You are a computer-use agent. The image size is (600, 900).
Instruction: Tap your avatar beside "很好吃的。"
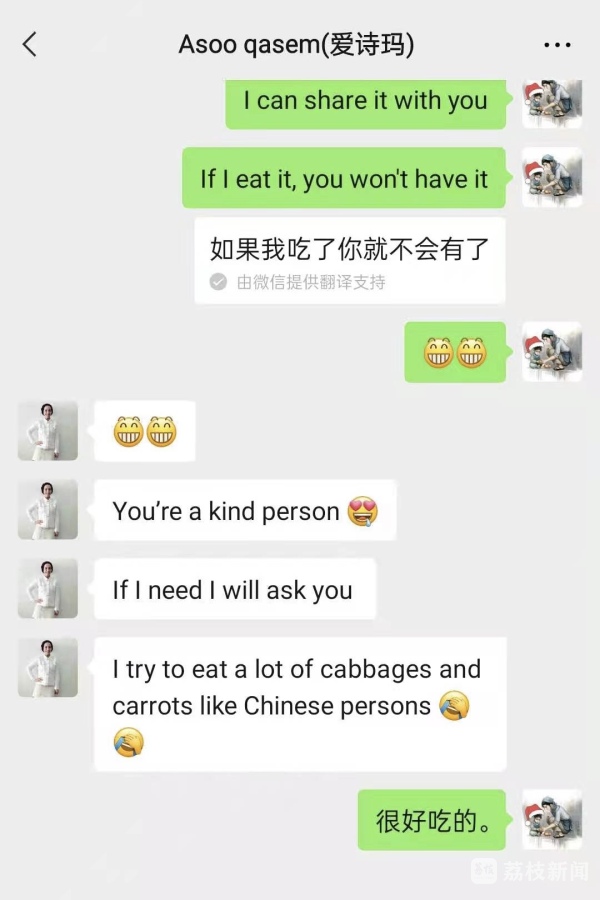pyautogui.click(x=552, y=820)
